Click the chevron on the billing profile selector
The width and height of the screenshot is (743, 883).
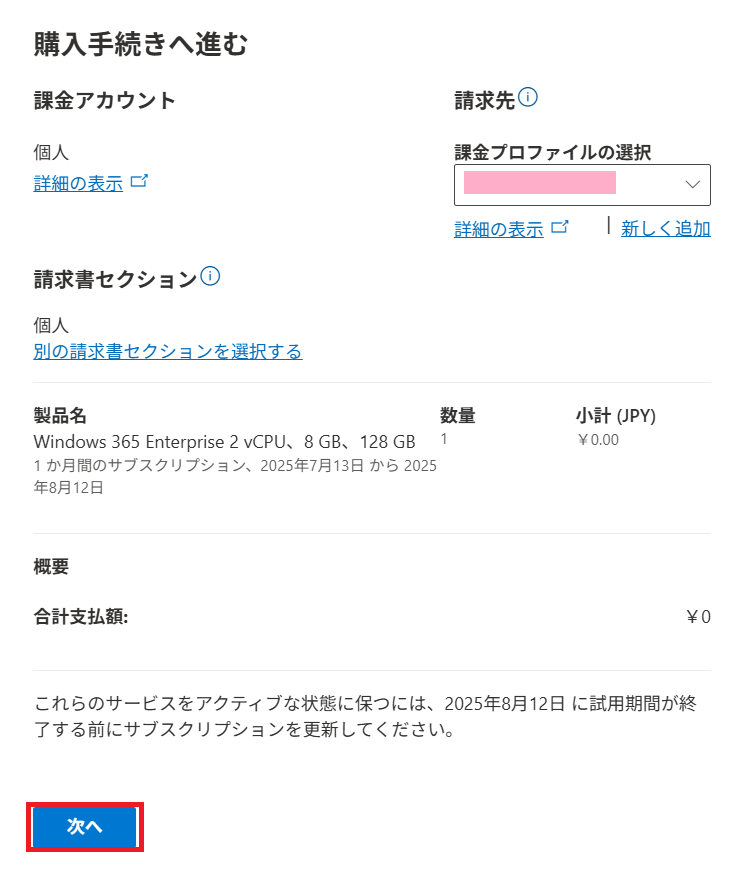(692, 184)
